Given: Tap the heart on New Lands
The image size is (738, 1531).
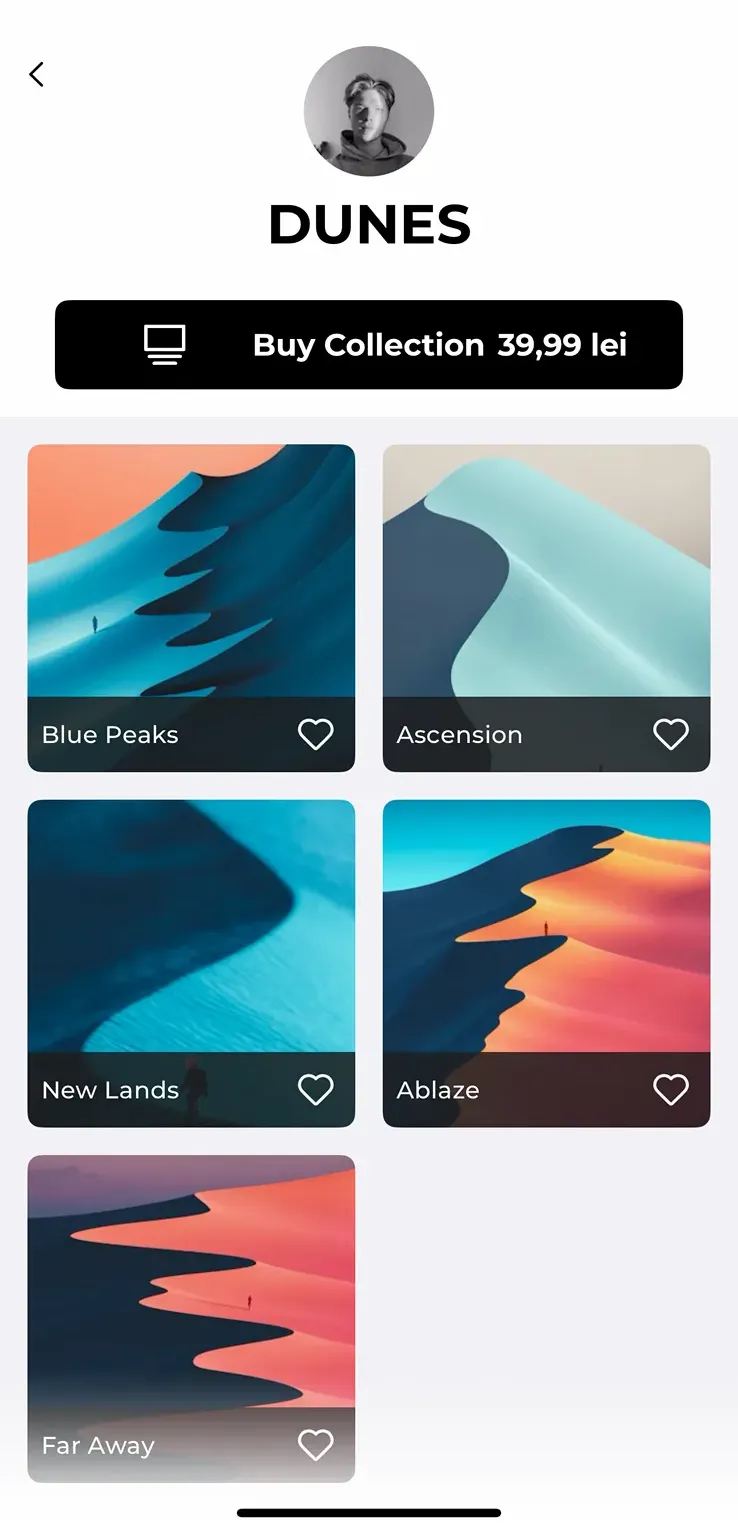Looking at the screenshot, I should [315, 1089].
